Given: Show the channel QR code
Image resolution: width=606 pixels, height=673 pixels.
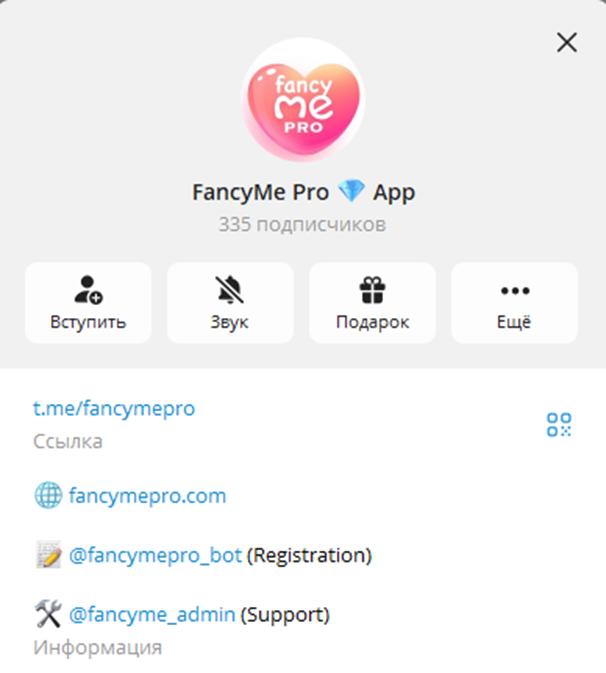Looking at the screenshot, I should coord(559,424).
